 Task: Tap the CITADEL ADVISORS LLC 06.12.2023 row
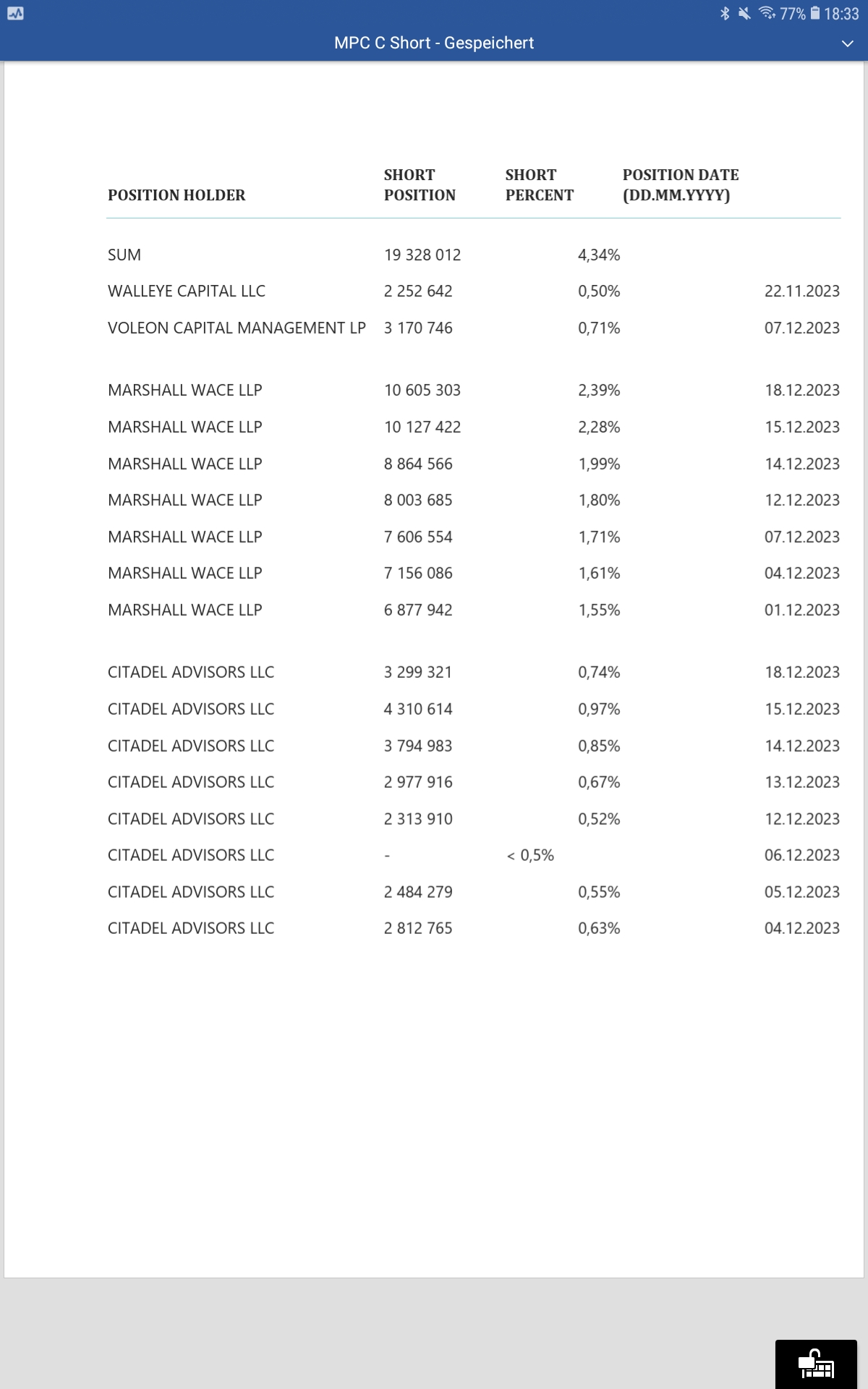pyautogui.click(x=192, y=855)
